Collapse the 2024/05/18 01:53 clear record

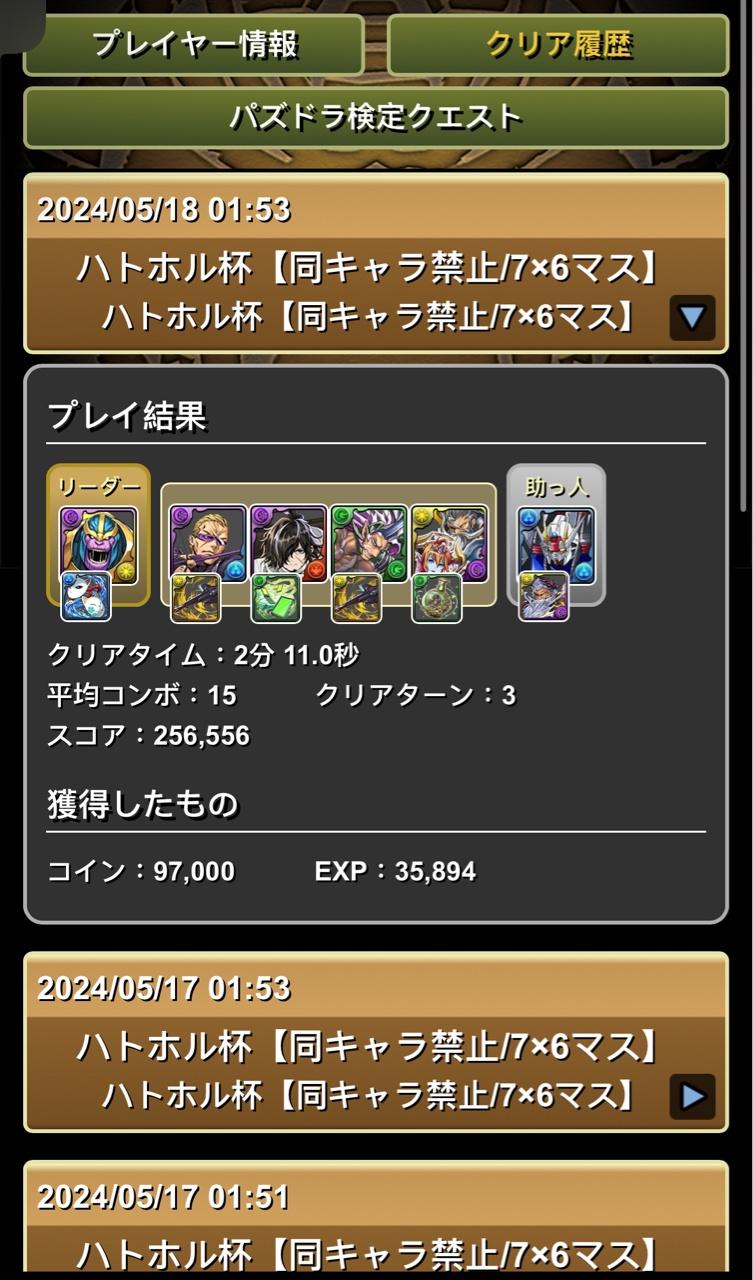point(692,318)
